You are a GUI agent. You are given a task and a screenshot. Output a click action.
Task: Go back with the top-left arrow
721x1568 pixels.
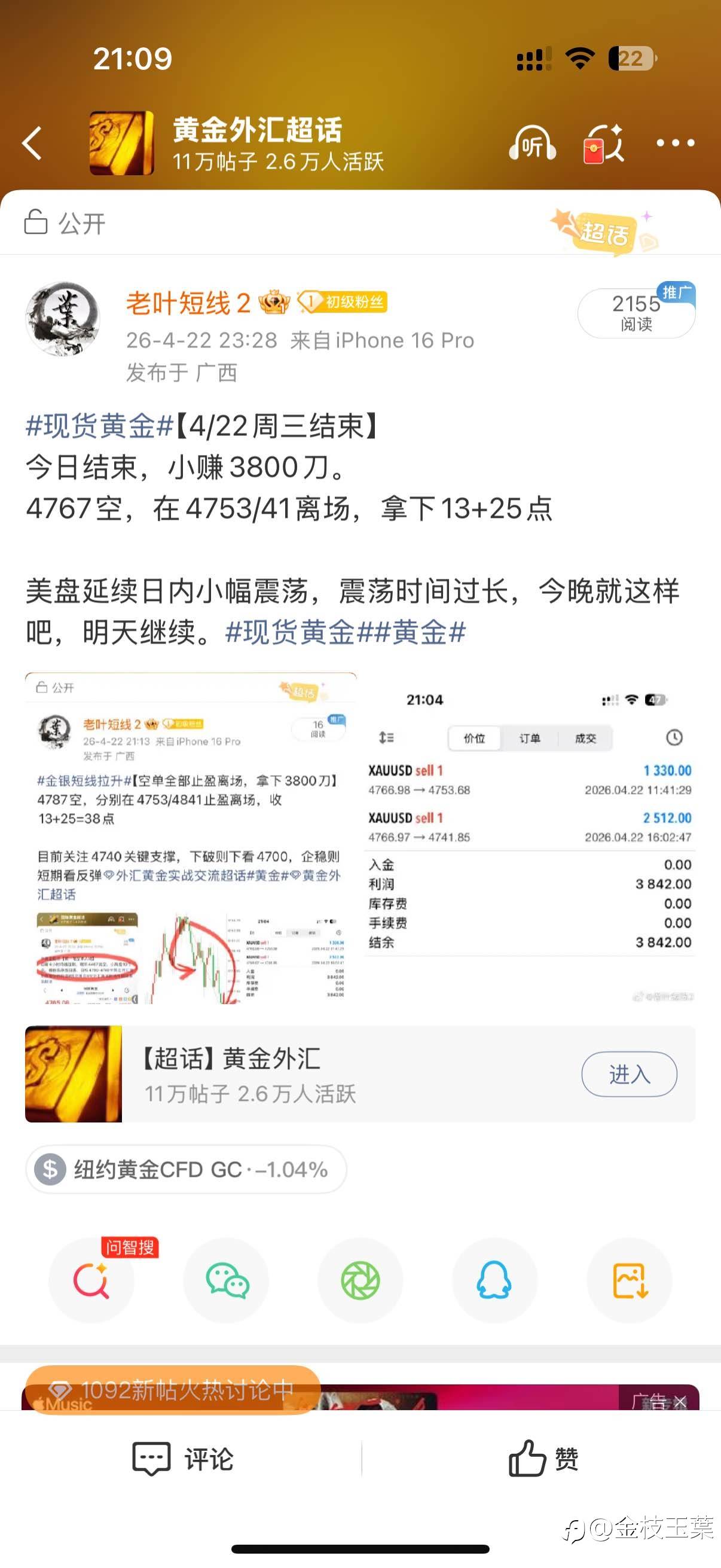click(x=32, y=144)
